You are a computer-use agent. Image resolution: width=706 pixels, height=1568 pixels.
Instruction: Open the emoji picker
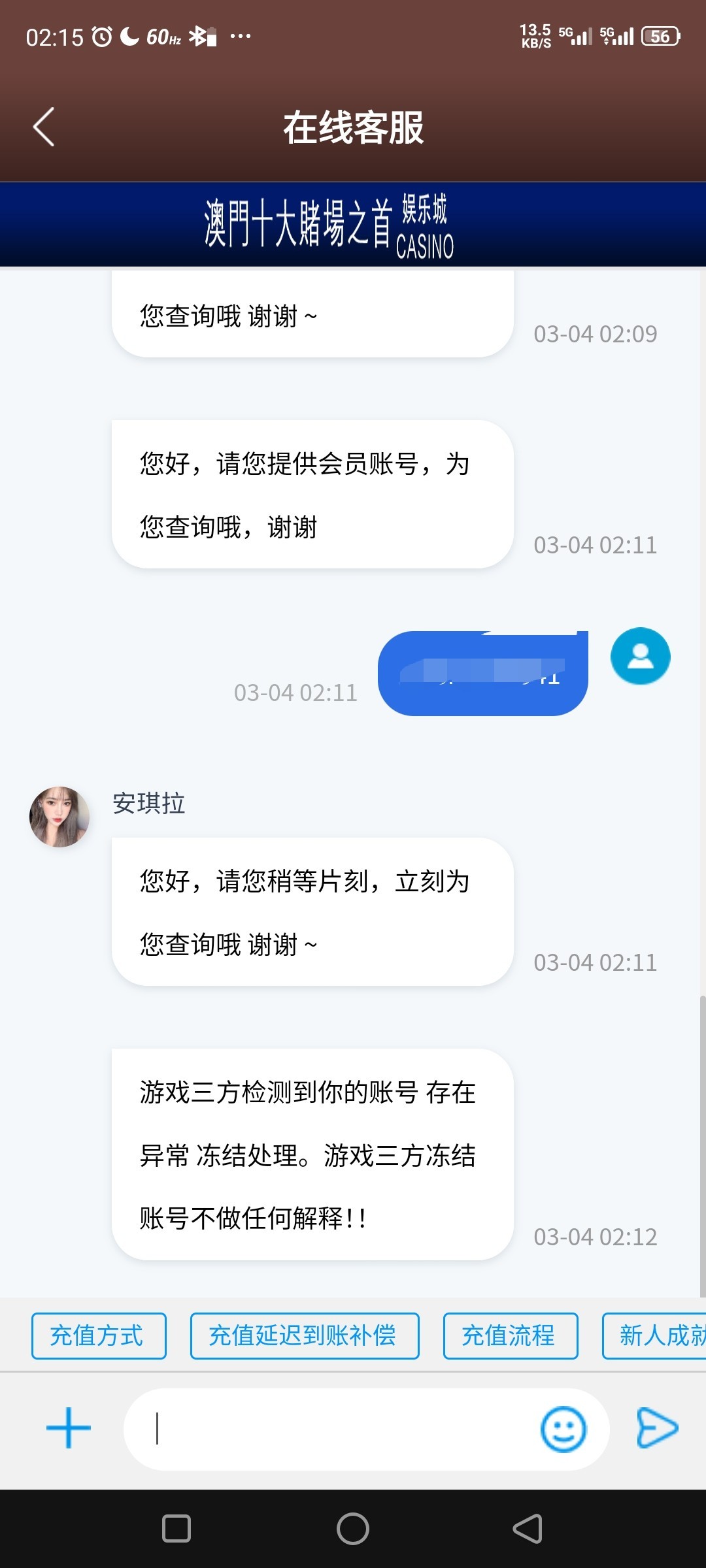click(x=563, y=1429)
